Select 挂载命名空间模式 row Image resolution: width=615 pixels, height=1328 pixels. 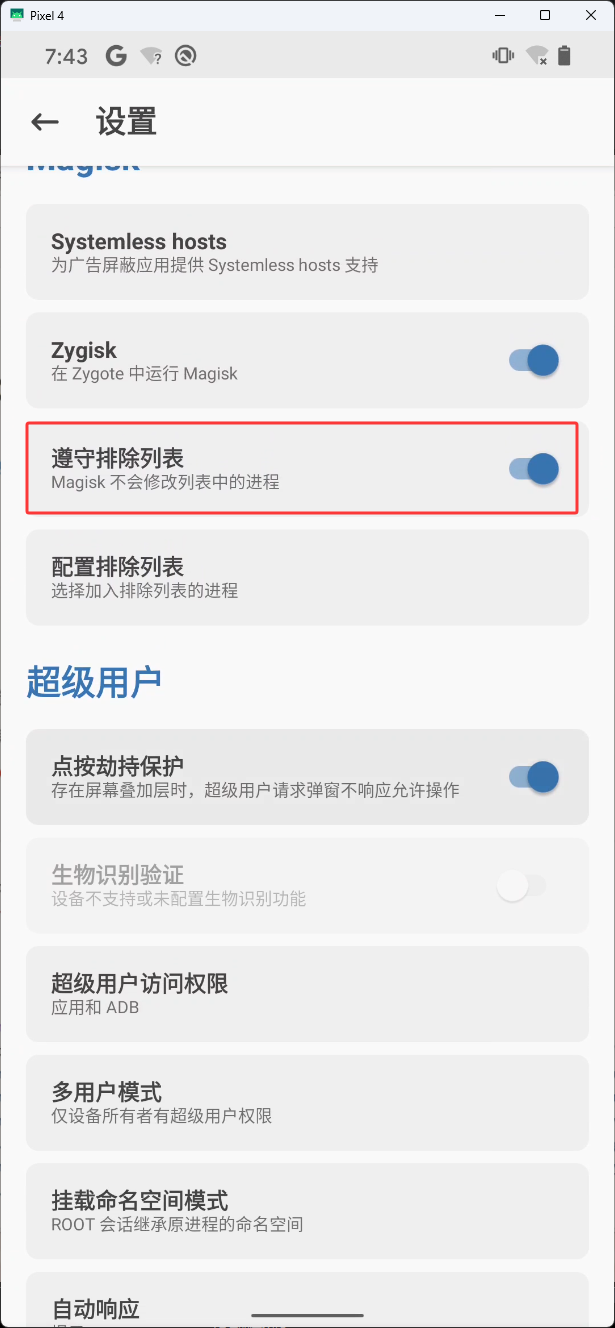pos(307,1211)
